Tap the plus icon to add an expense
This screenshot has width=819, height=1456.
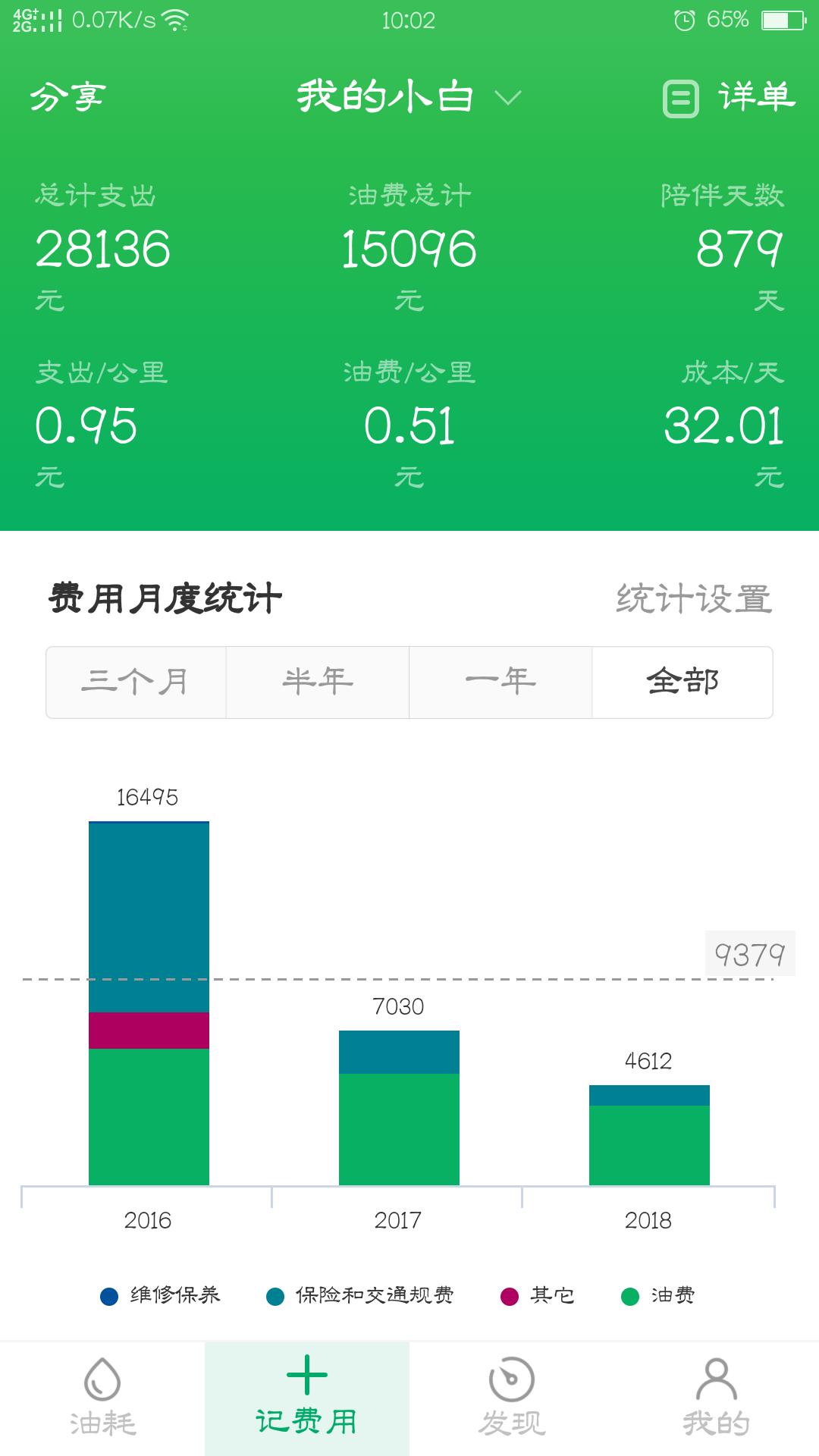[x=307, y=1376]
